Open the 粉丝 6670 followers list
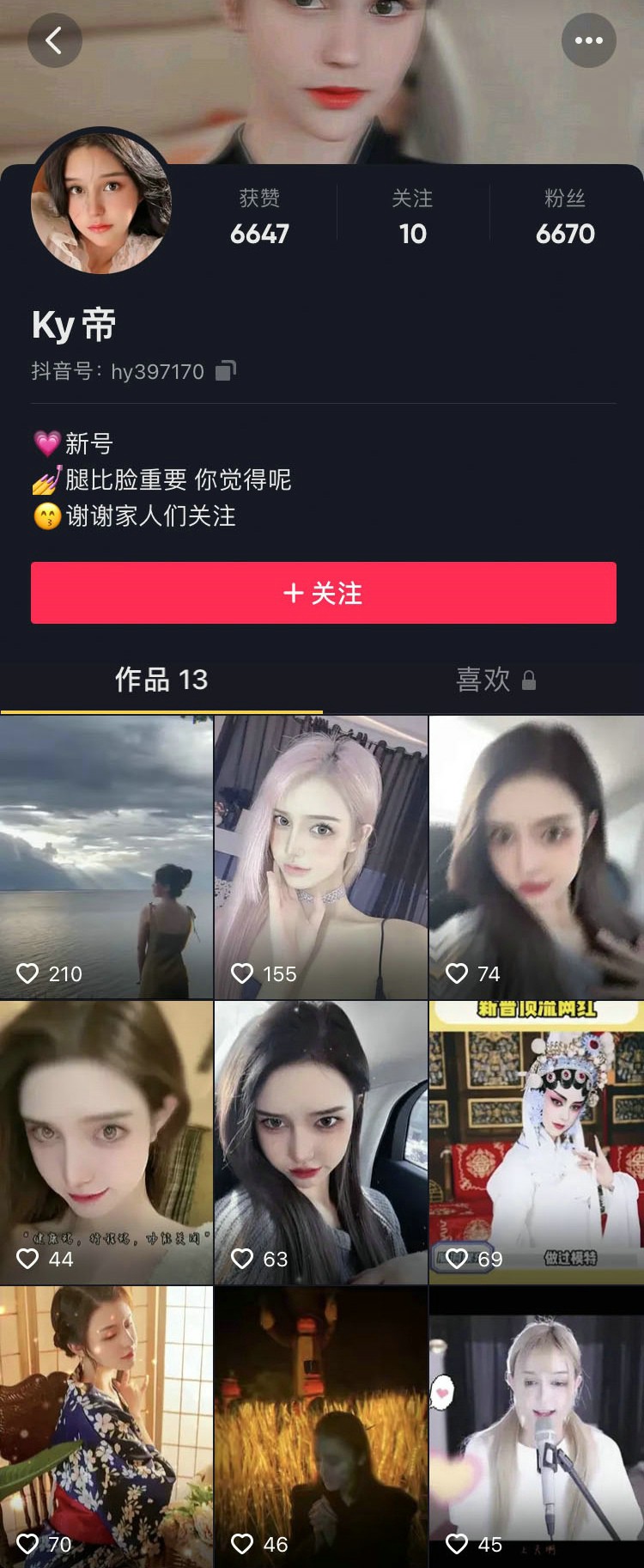The image size is (644, 1568). pos(564,218)
